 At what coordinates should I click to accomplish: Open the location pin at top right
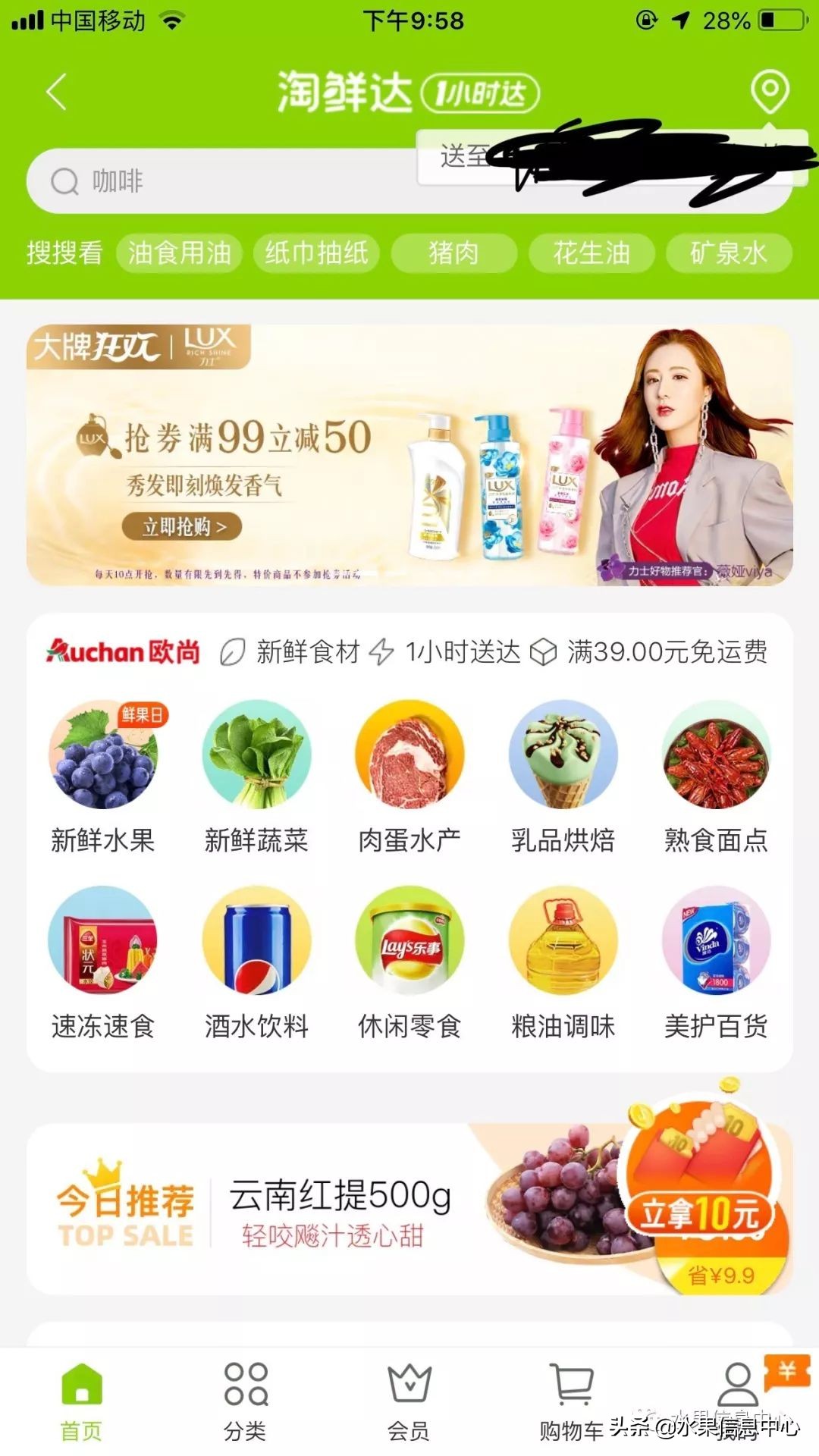coord(770,90)
